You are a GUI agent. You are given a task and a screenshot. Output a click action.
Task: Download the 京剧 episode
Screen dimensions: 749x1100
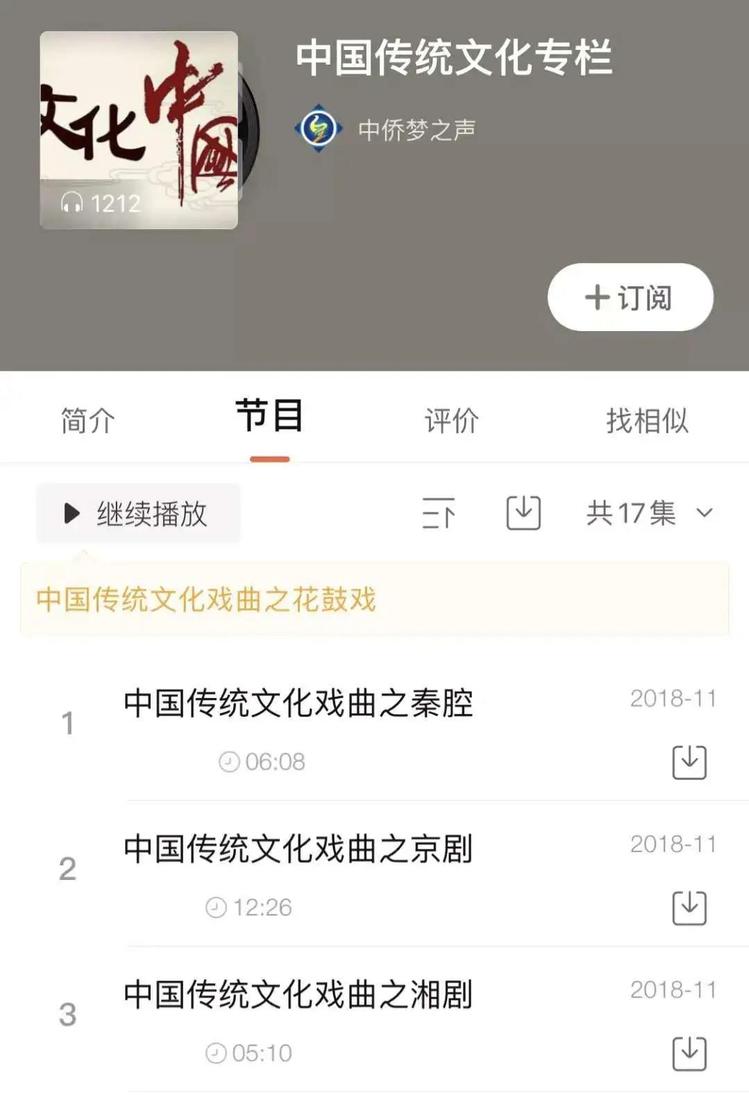click(689, 908)
